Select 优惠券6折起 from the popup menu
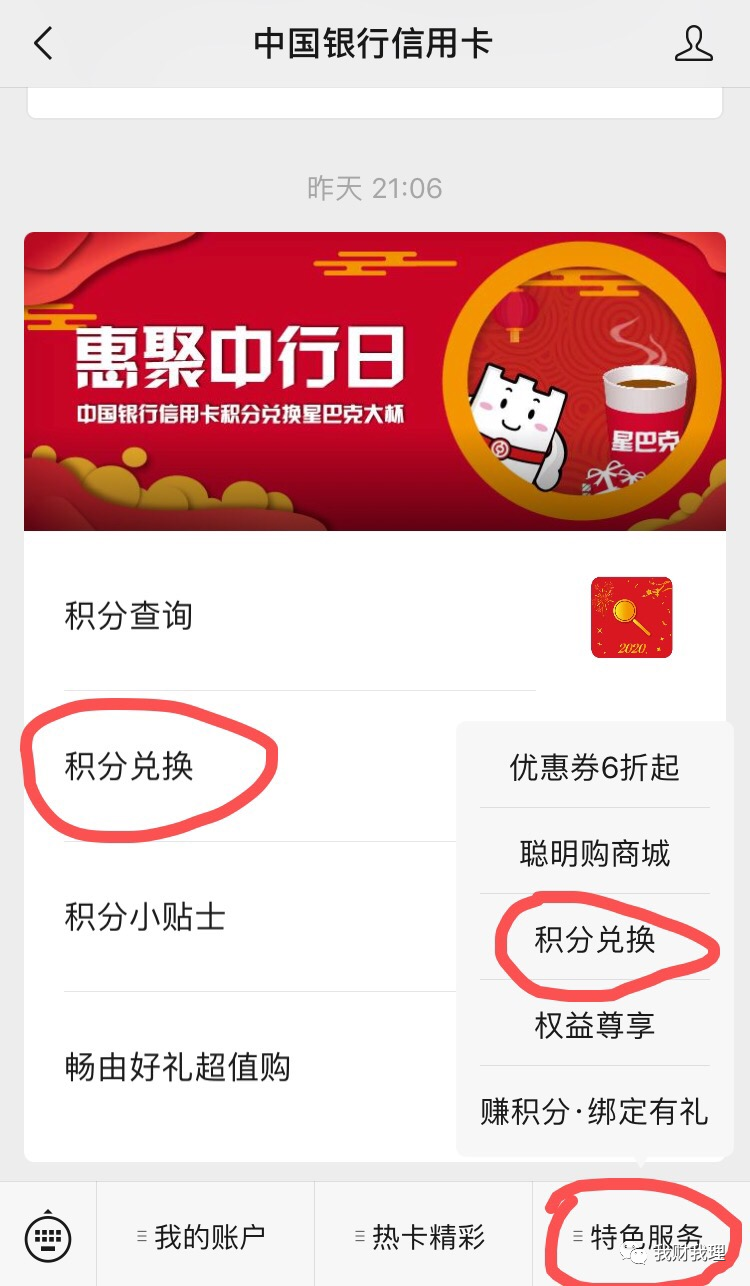The image size is (750, 1286). pyautogui.click(x=595, y=767)
